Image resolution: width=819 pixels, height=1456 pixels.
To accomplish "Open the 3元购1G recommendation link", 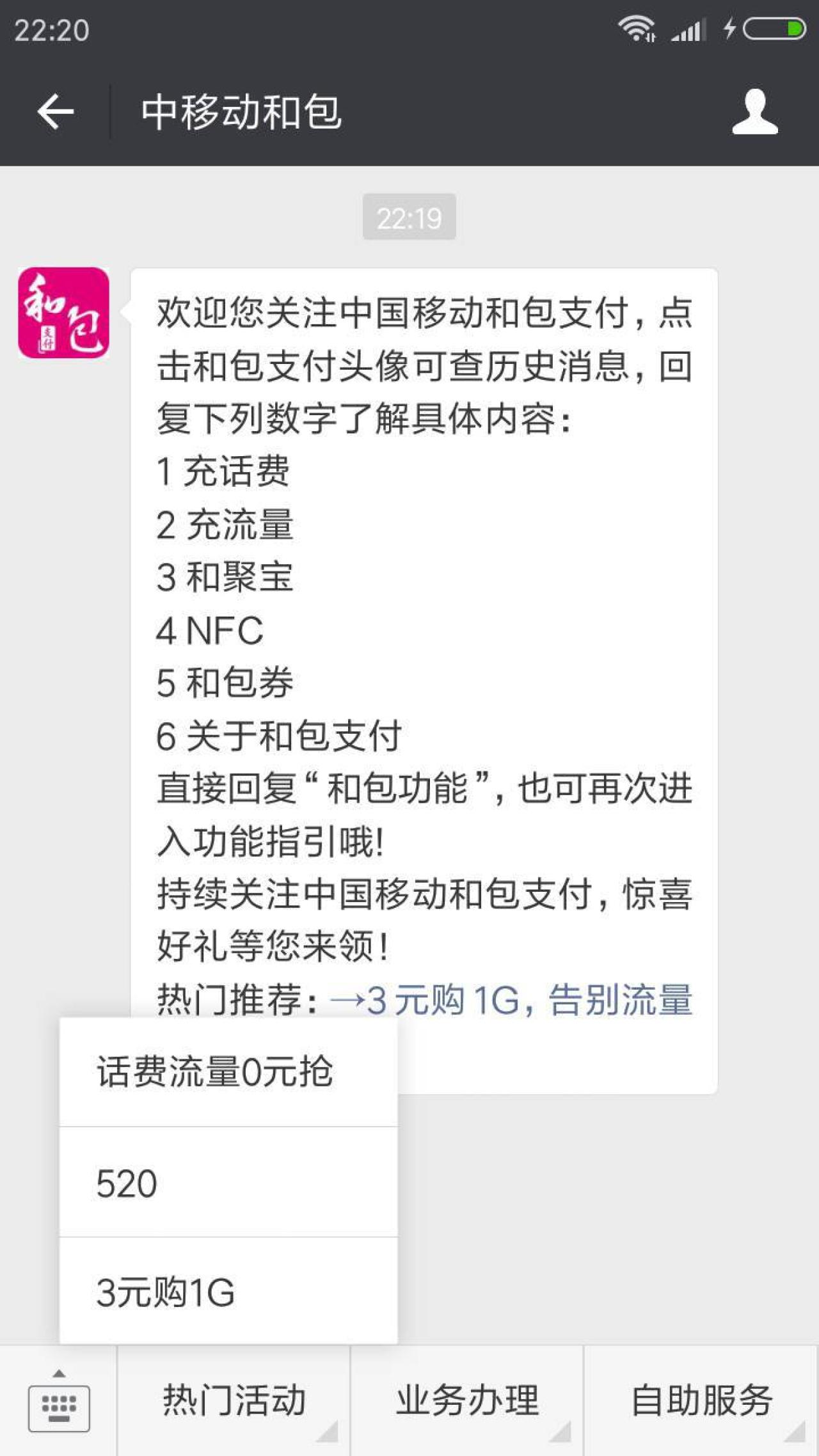I will click(x=511, y=999).
